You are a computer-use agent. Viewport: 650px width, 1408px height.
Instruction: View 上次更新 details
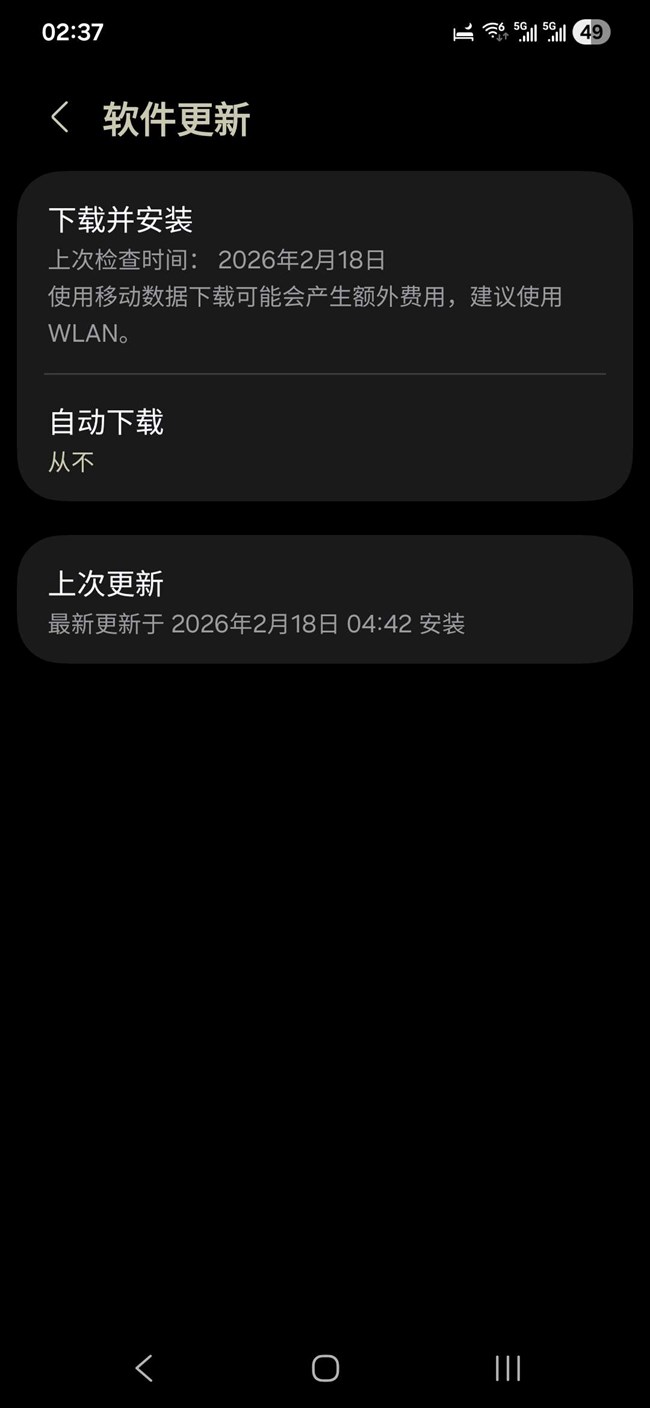[325, 599]
